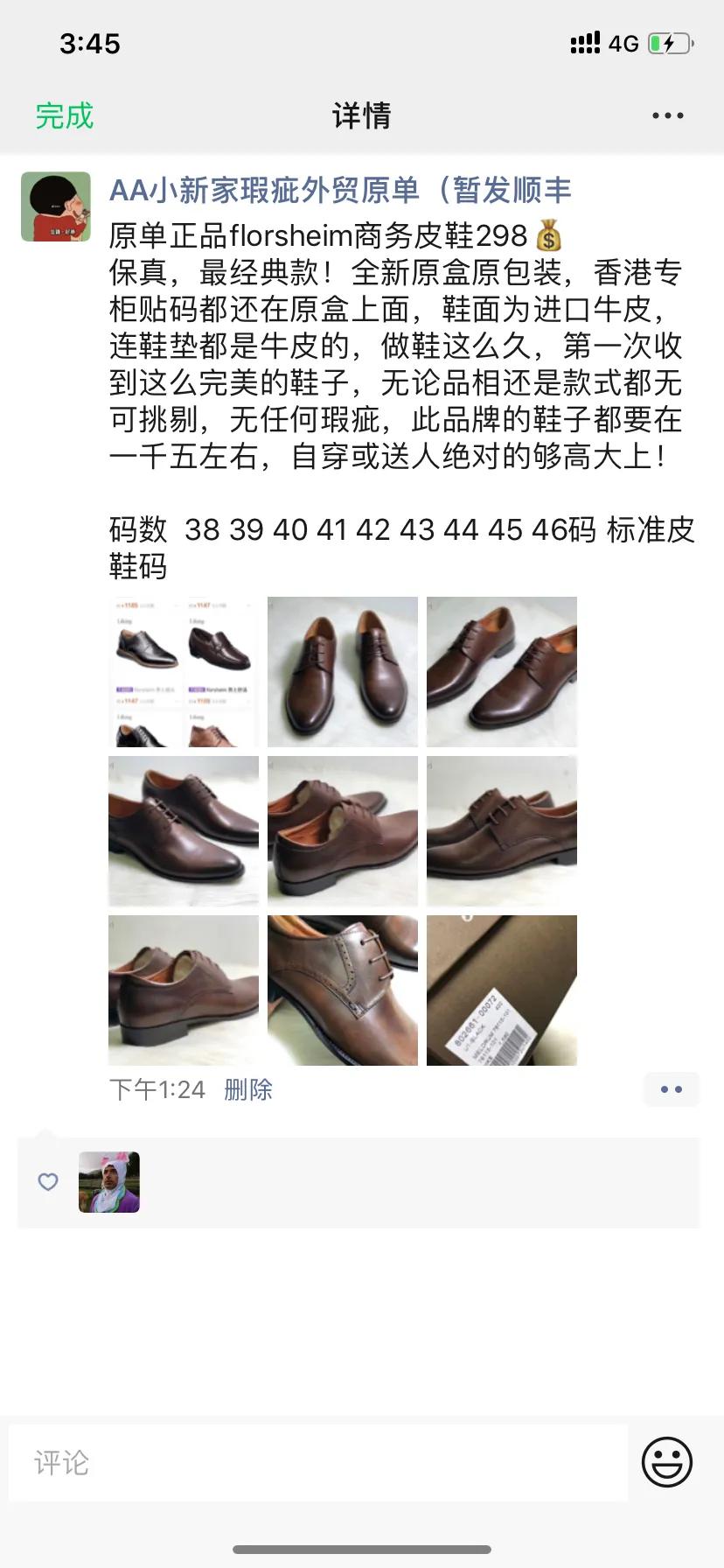Viewport: 724px width, 1568px height.
Task: Open the center shoe photo in middle row
Action: (342, 829)
